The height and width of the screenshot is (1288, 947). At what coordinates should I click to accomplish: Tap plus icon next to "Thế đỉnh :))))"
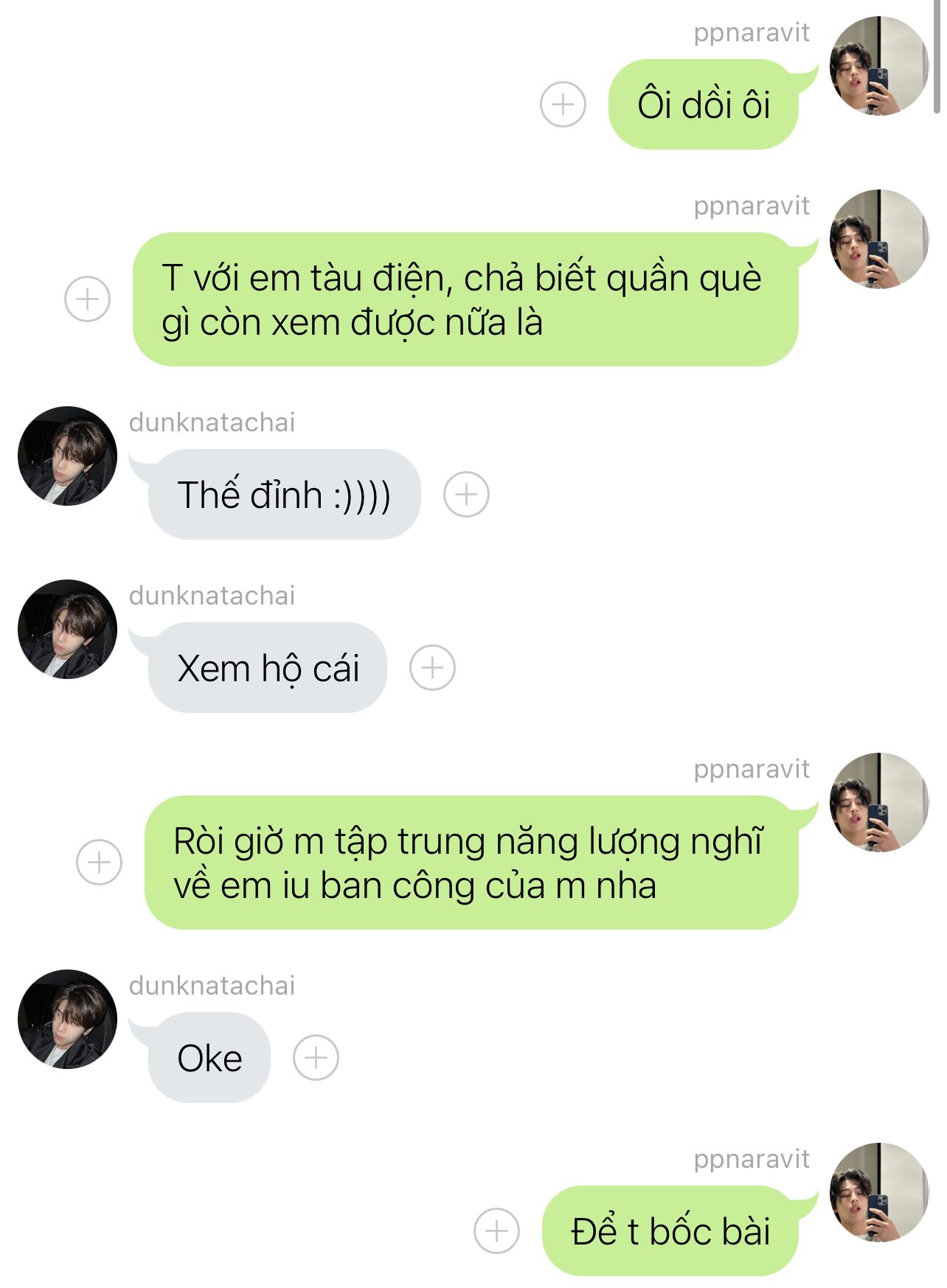tap(466, 494)
